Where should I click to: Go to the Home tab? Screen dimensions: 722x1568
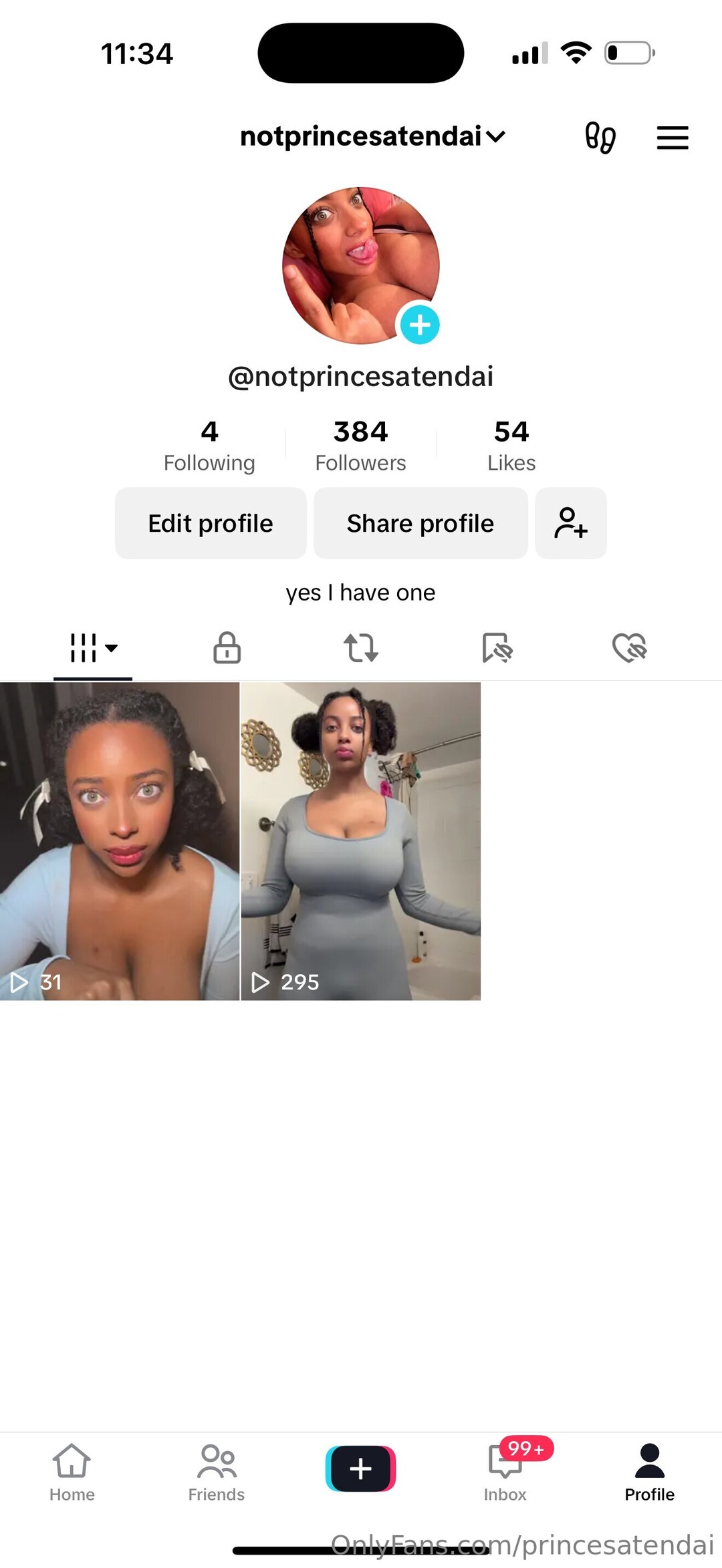[72, 1472]
